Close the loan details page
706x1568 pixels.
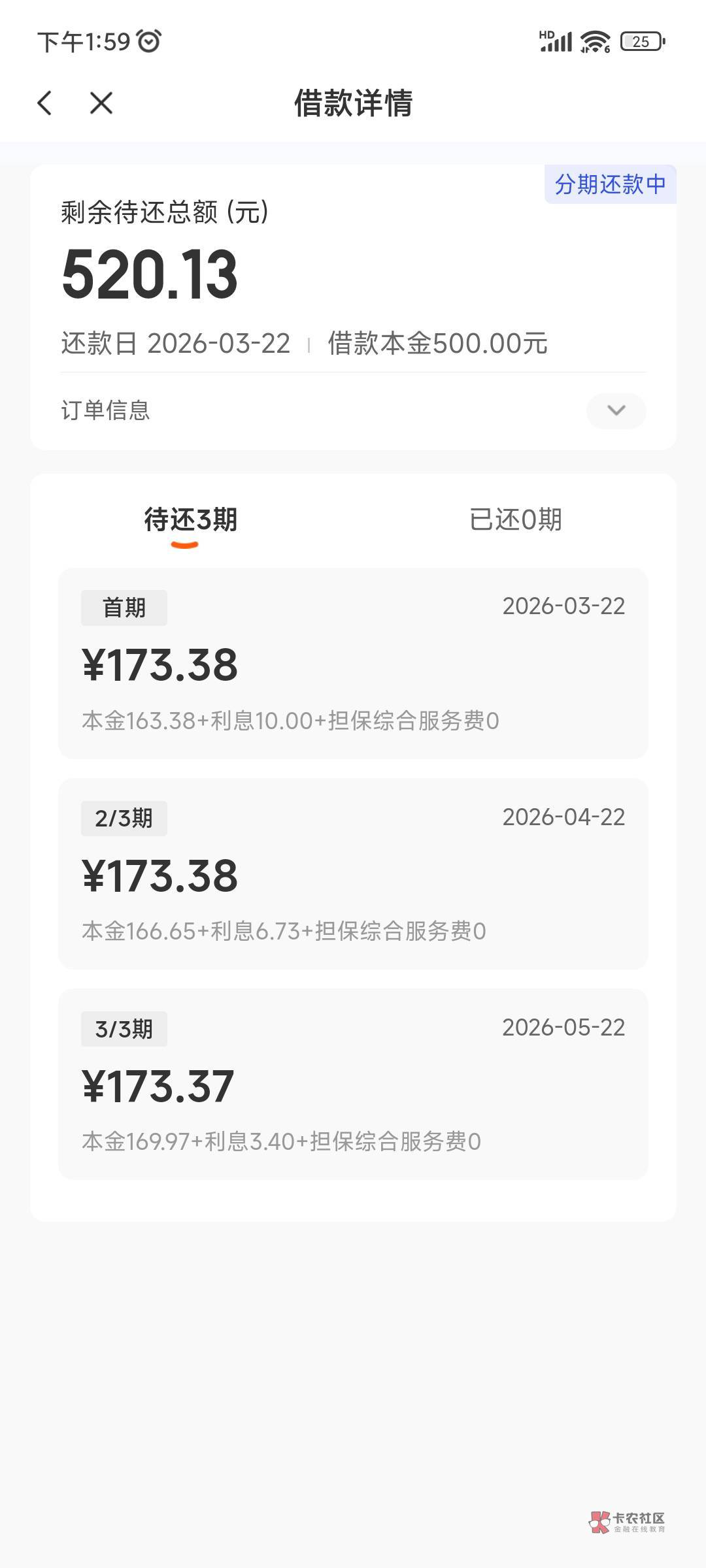click(101, 103)
